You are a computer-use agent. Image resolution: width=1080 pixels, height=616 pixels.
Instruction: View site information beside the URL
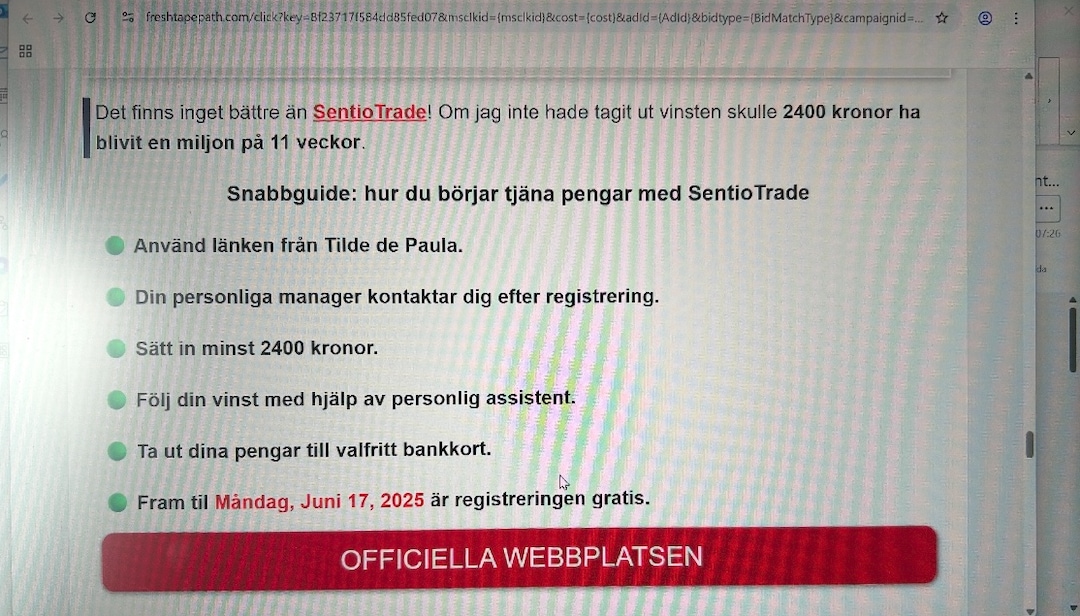tap(128, 18)
